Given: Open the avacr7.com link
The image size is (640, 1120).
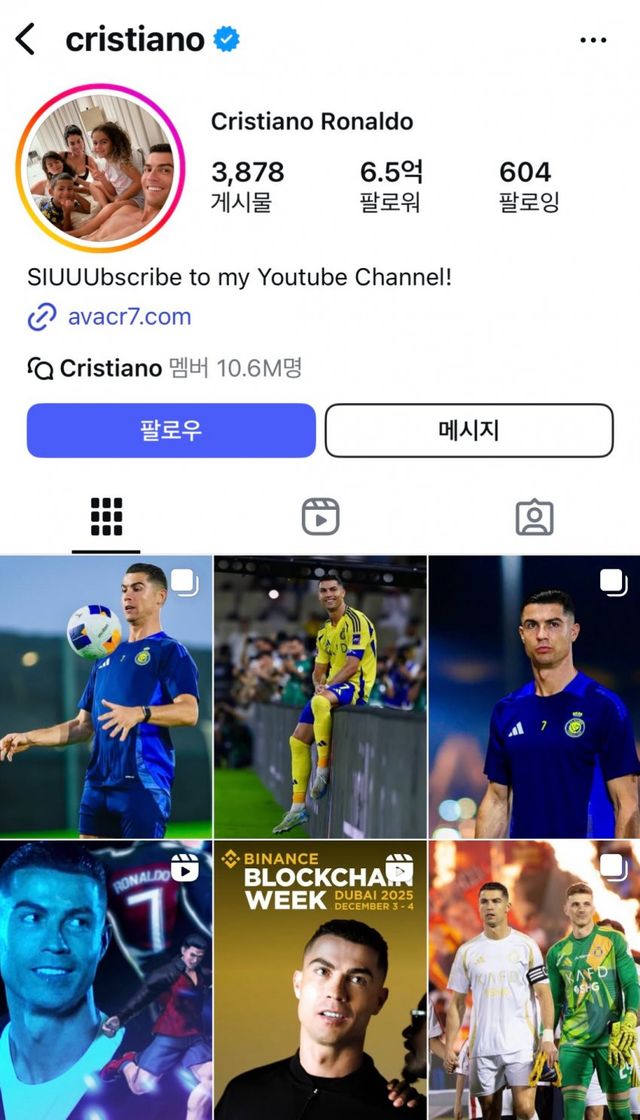Looking at the screenshot, I should coord(129,317).
